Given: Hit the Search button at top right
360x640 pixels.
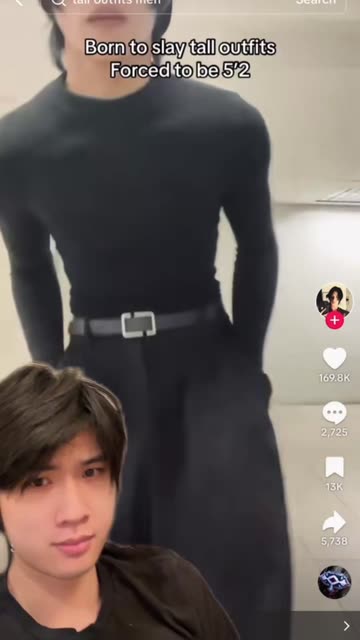Looking at the screenshot, I should click(x=316, y=2).
